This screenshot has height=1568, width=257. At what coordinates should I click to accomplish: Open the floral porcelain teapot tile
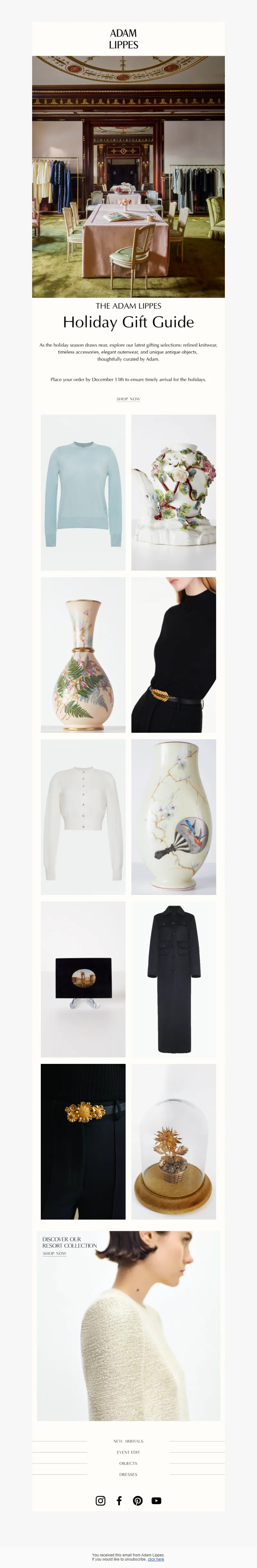[x=174, y=493]
